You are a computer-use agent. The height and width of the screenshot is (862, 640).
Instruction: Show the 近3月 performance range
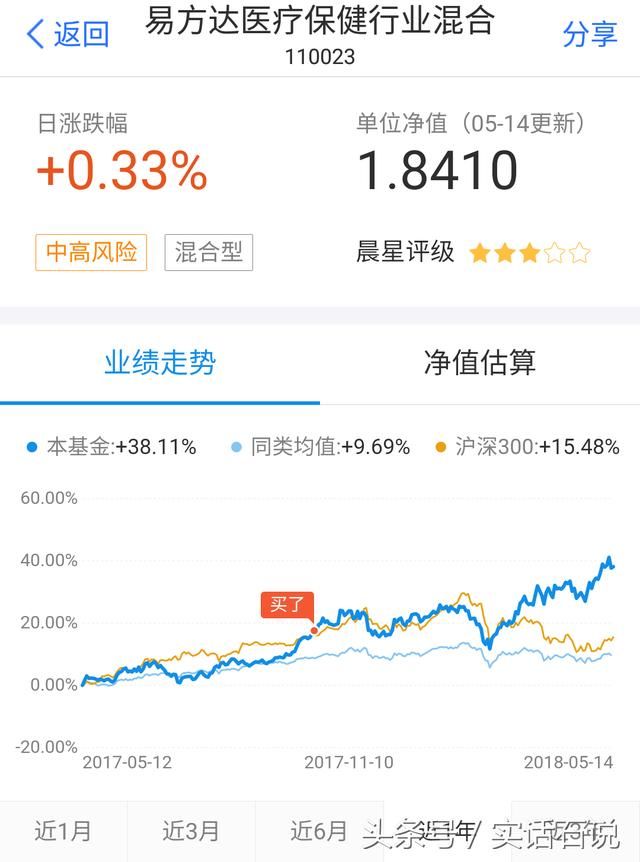(x=191, y=831)
